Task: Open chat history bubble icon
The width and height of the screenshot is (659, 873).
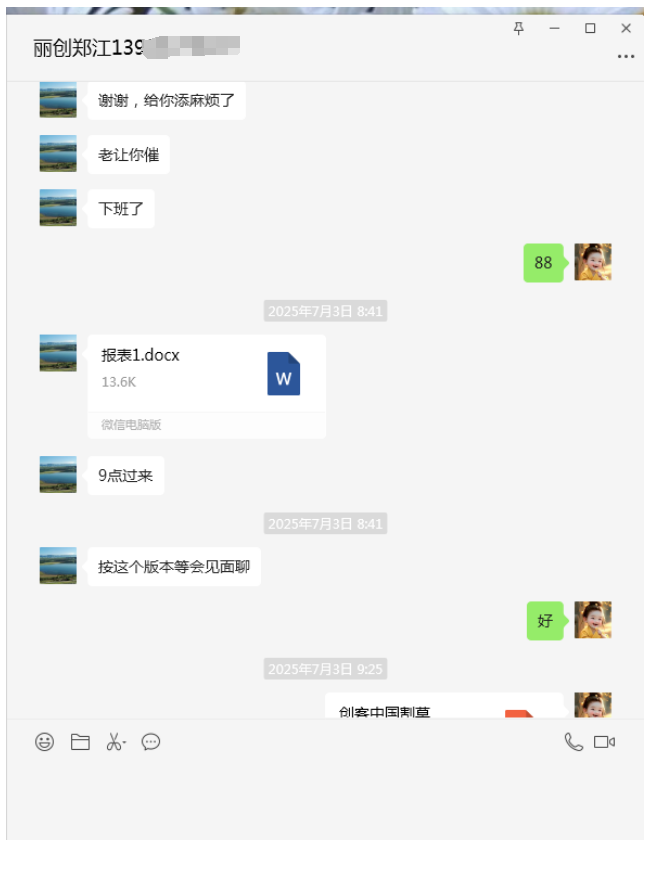Action: (x=151, y=742)
